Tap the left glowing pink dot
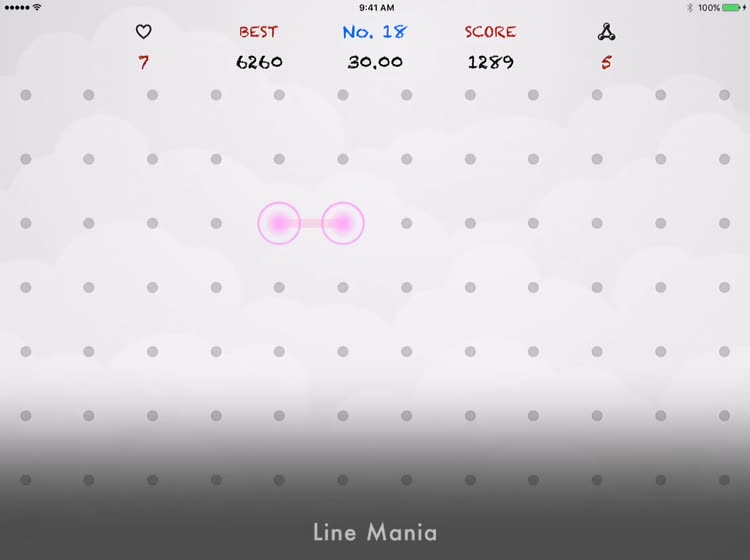This screenshot has width=750, height=560. pos(279,223)
